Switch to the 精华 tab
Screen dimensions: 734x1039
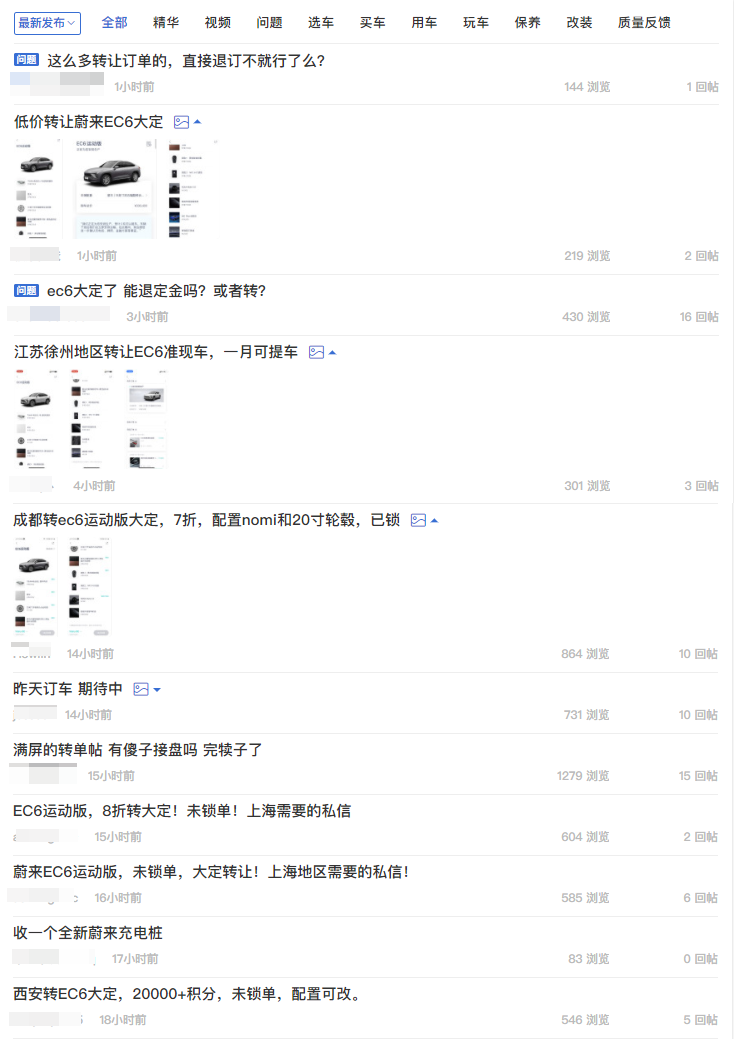[166, 22]
